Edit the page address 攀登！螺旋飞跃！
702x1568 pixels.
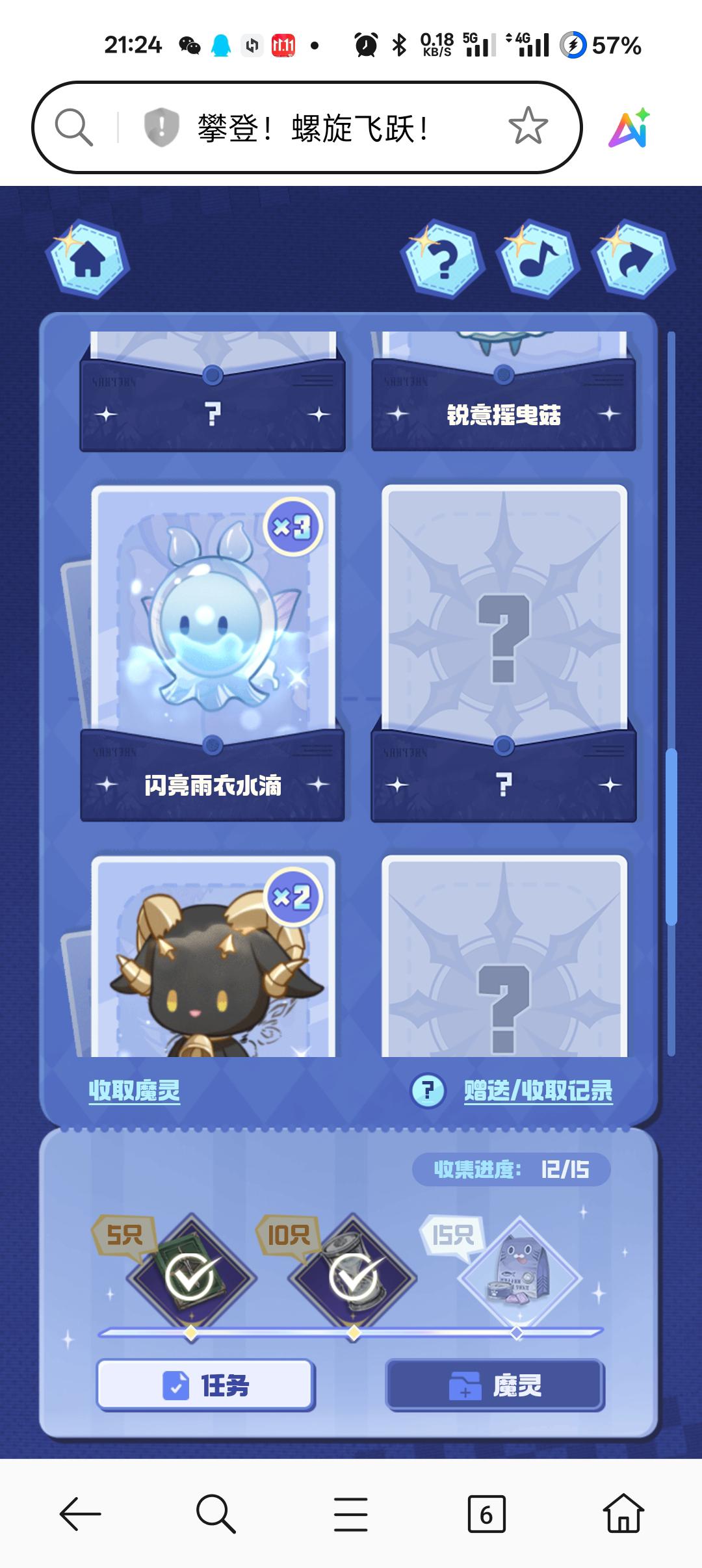(x=313, y=127)
